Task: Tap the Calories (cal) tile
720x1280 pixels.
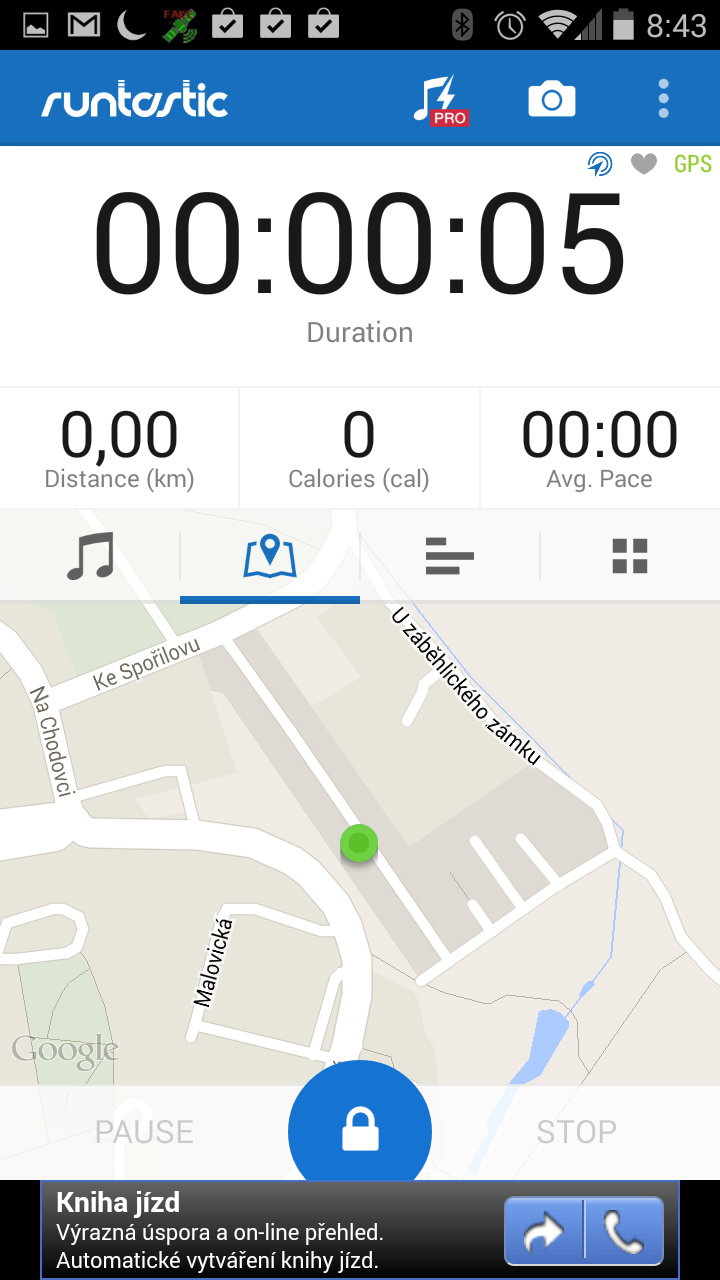Action: click(x=359, y=448)
